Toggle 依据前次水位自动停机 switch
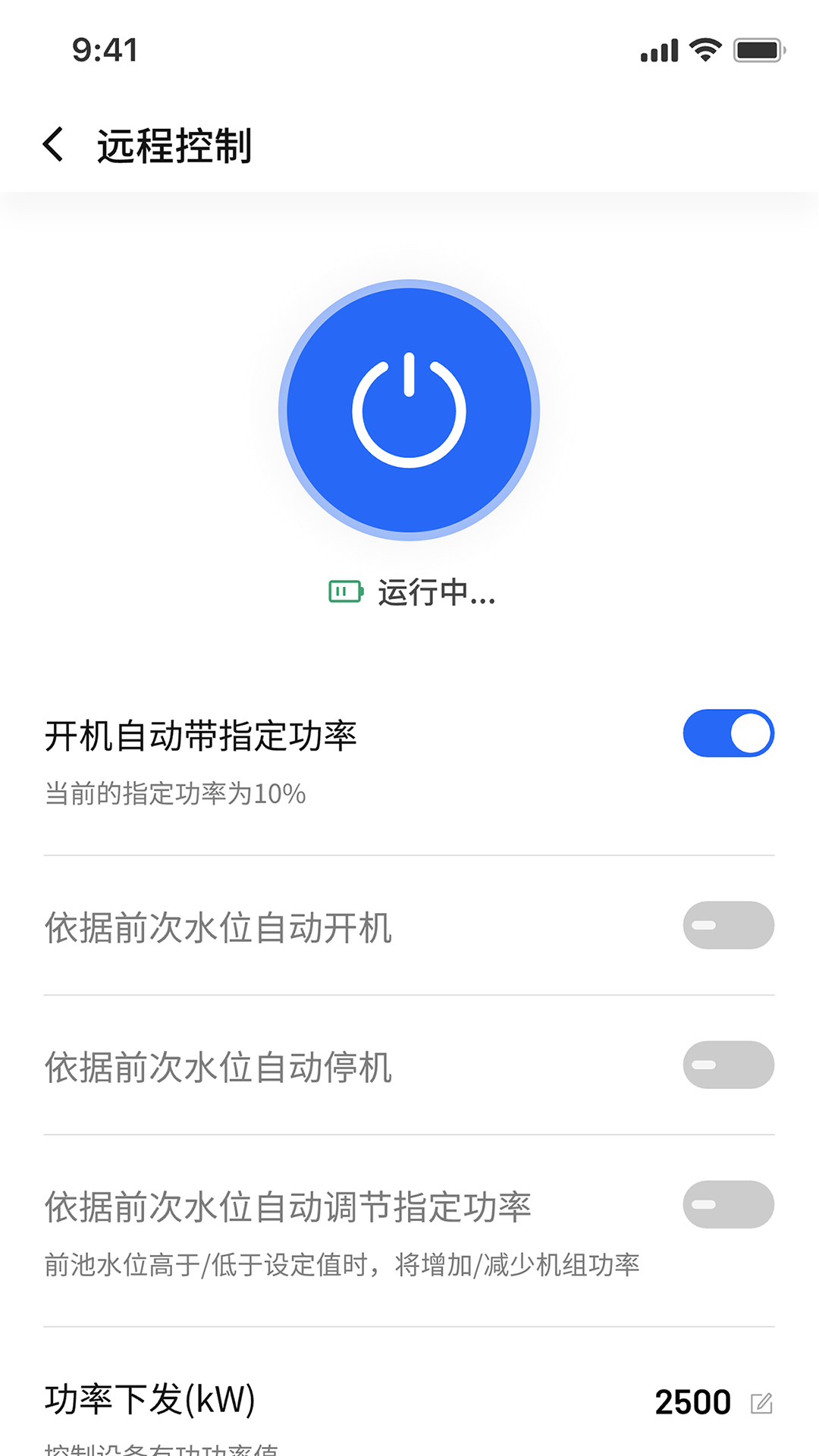 [x=728, y=1065]
